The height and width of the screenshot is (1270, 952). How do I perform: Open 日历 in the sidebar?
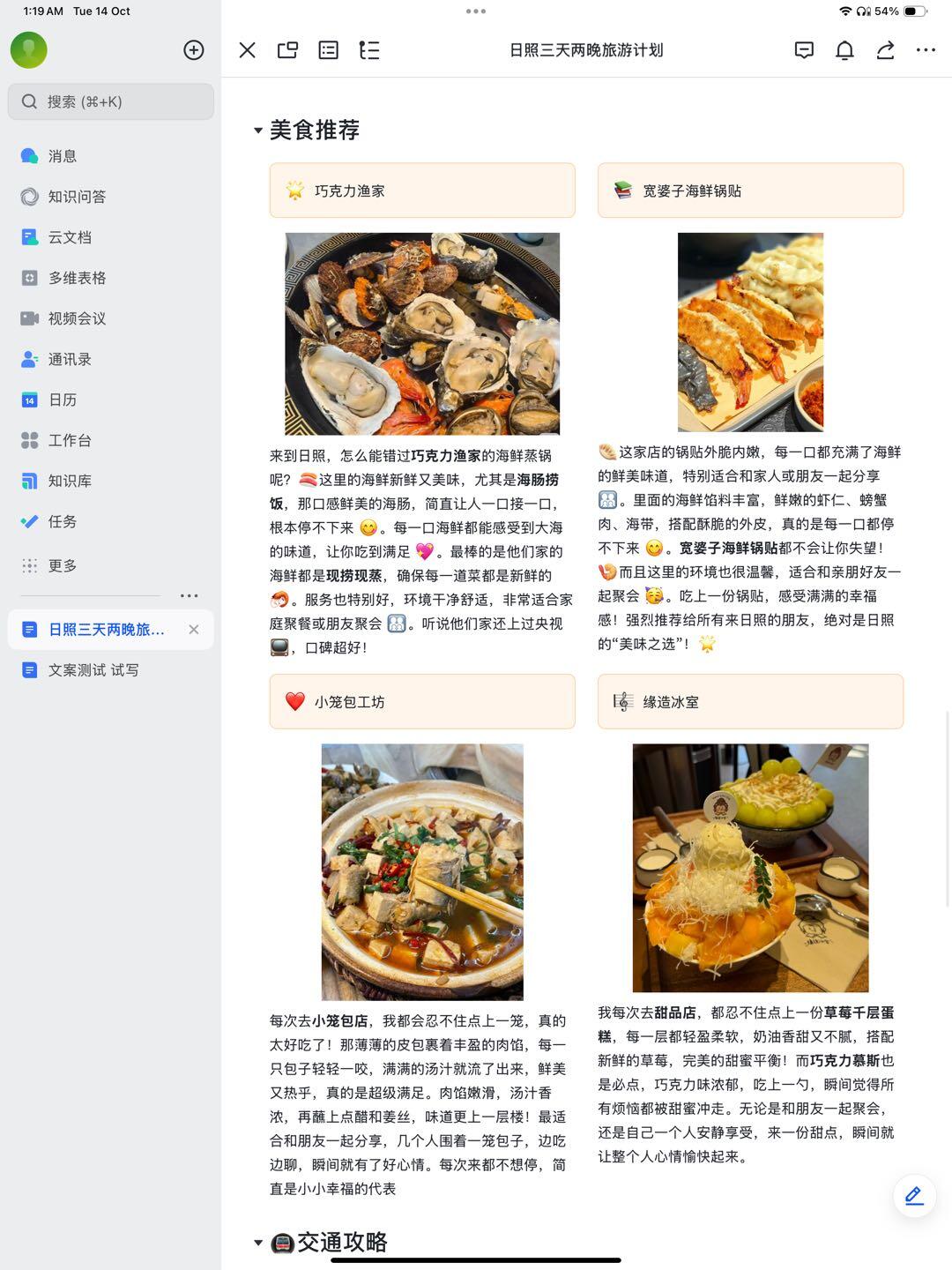coord(62,400)
